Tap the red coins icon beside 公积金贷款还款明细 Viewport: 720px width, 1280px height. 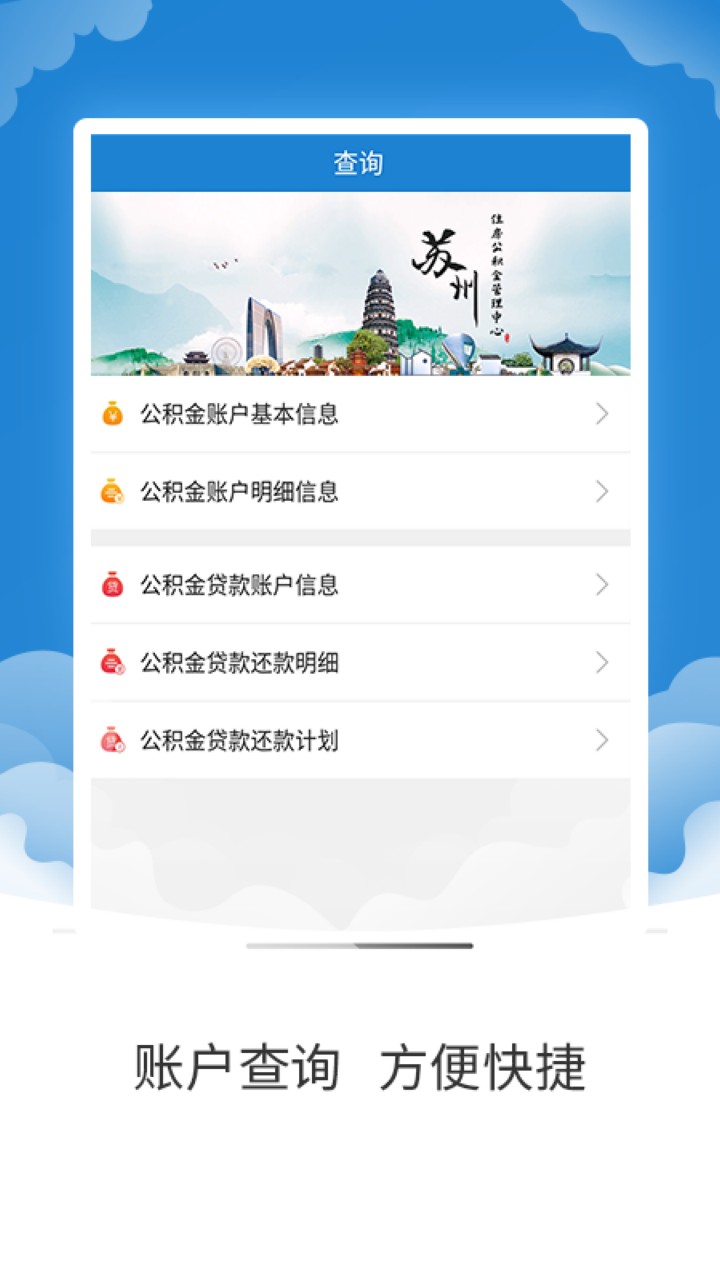pyautogui.click(x=112, y=663)
